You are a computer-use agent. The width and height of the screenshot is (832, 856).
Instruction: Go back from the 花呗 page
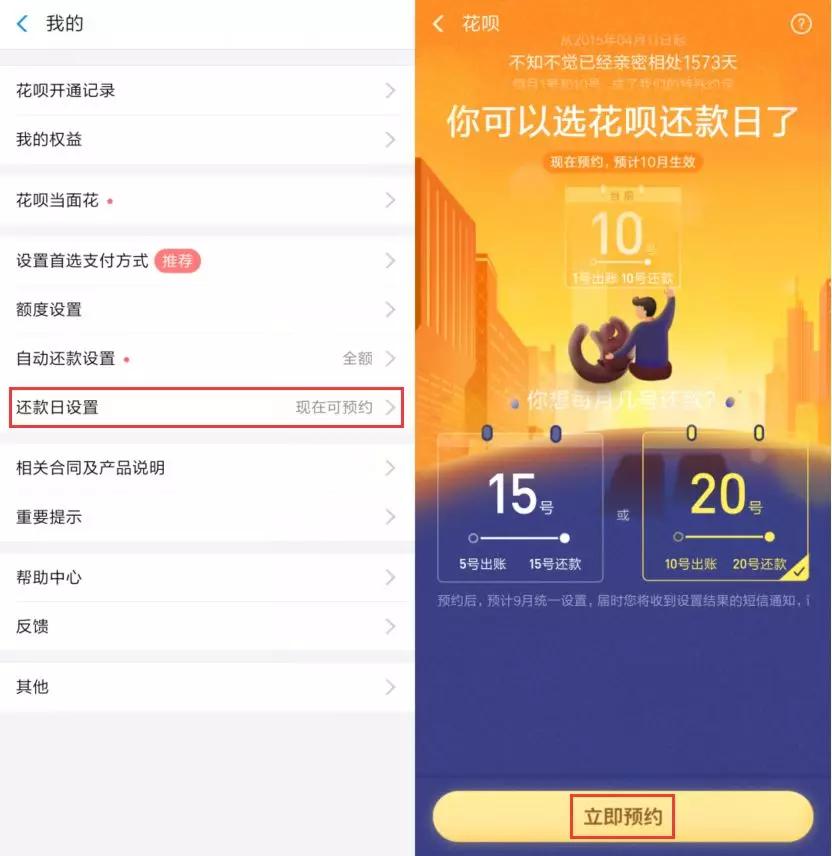coord(438,24)
